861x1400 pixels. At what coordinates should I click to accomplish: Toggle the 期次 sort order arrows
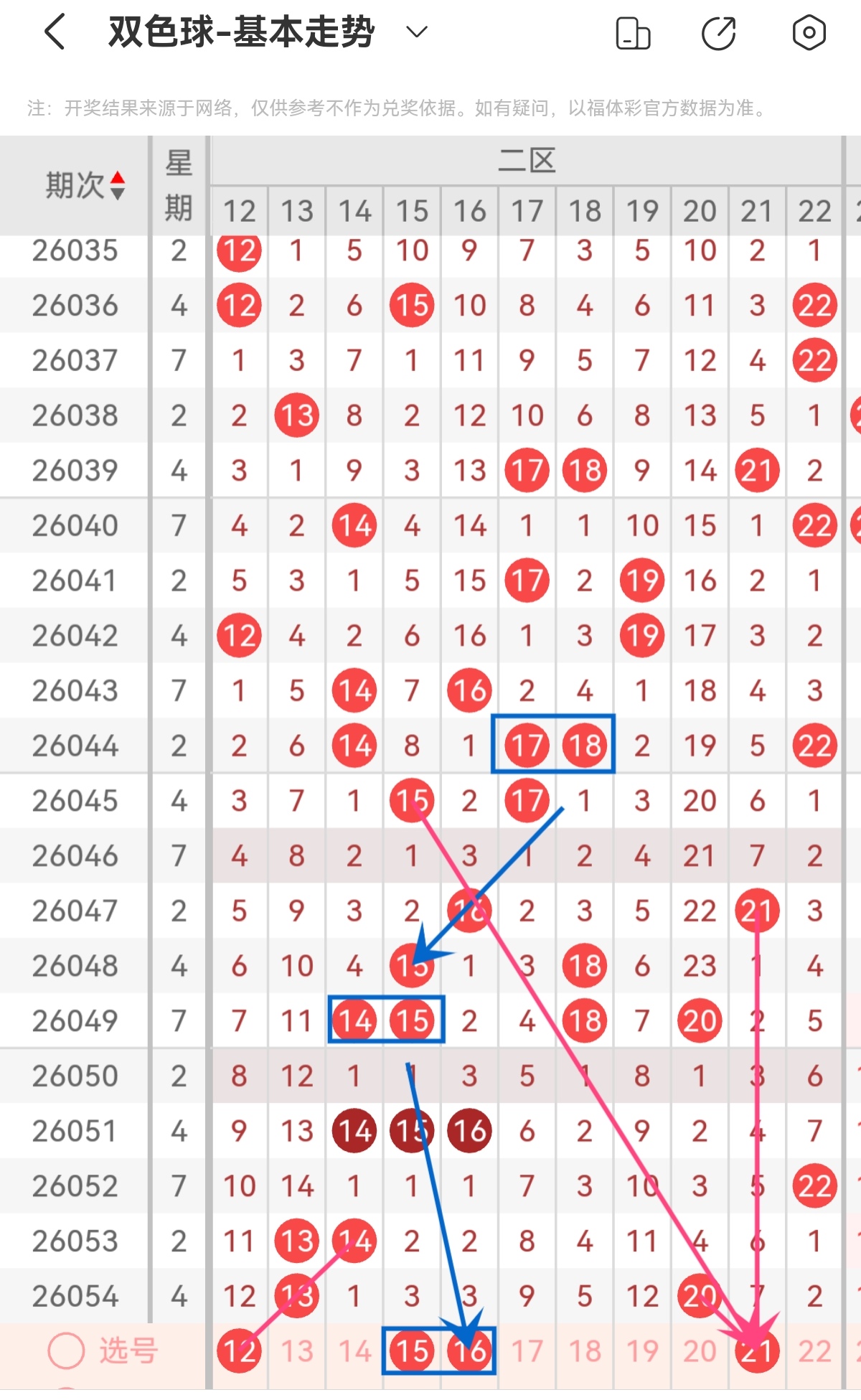coord(118,186)
